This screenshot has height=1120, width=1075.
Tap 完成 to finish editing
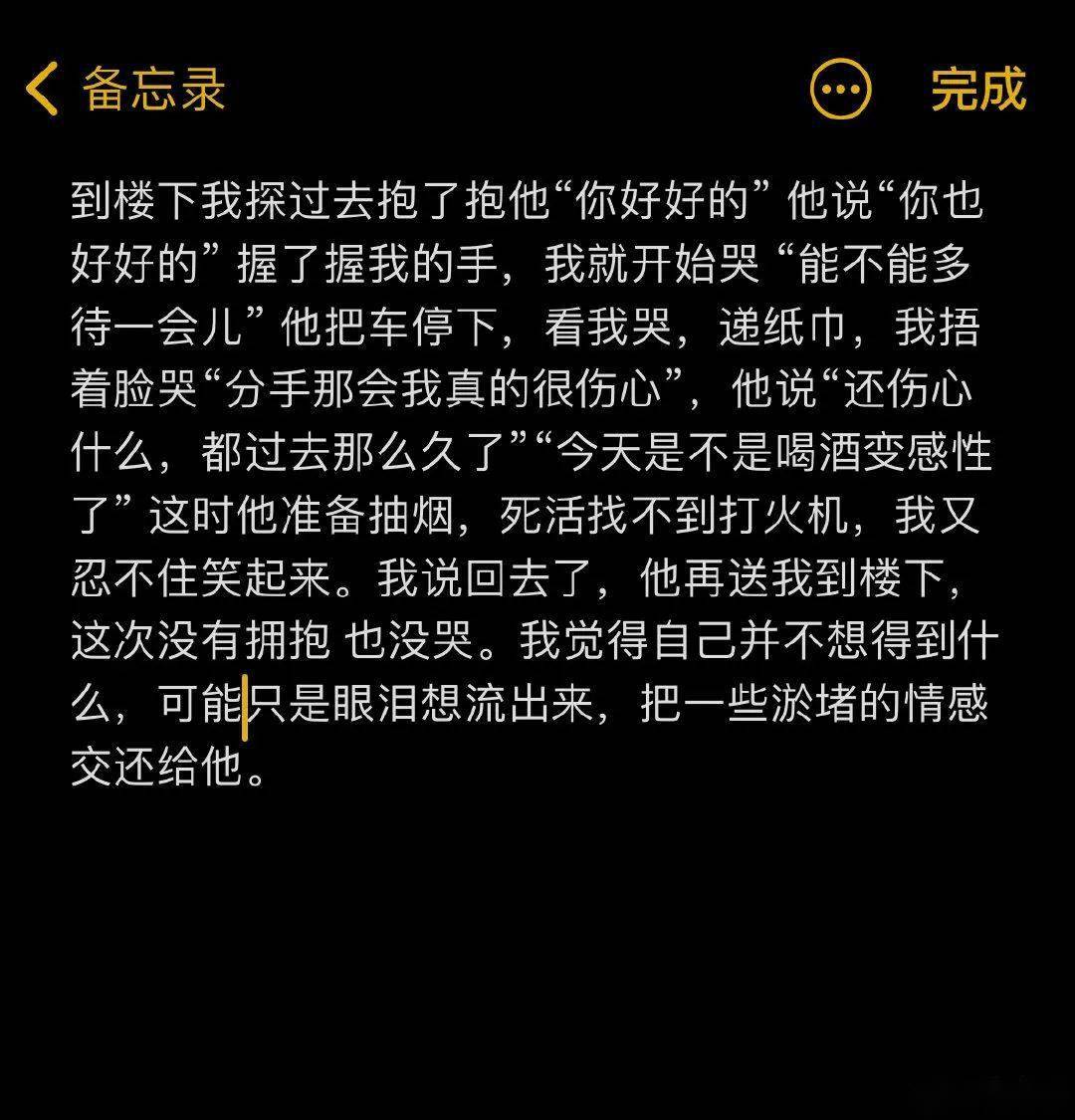tap(977, 90)
